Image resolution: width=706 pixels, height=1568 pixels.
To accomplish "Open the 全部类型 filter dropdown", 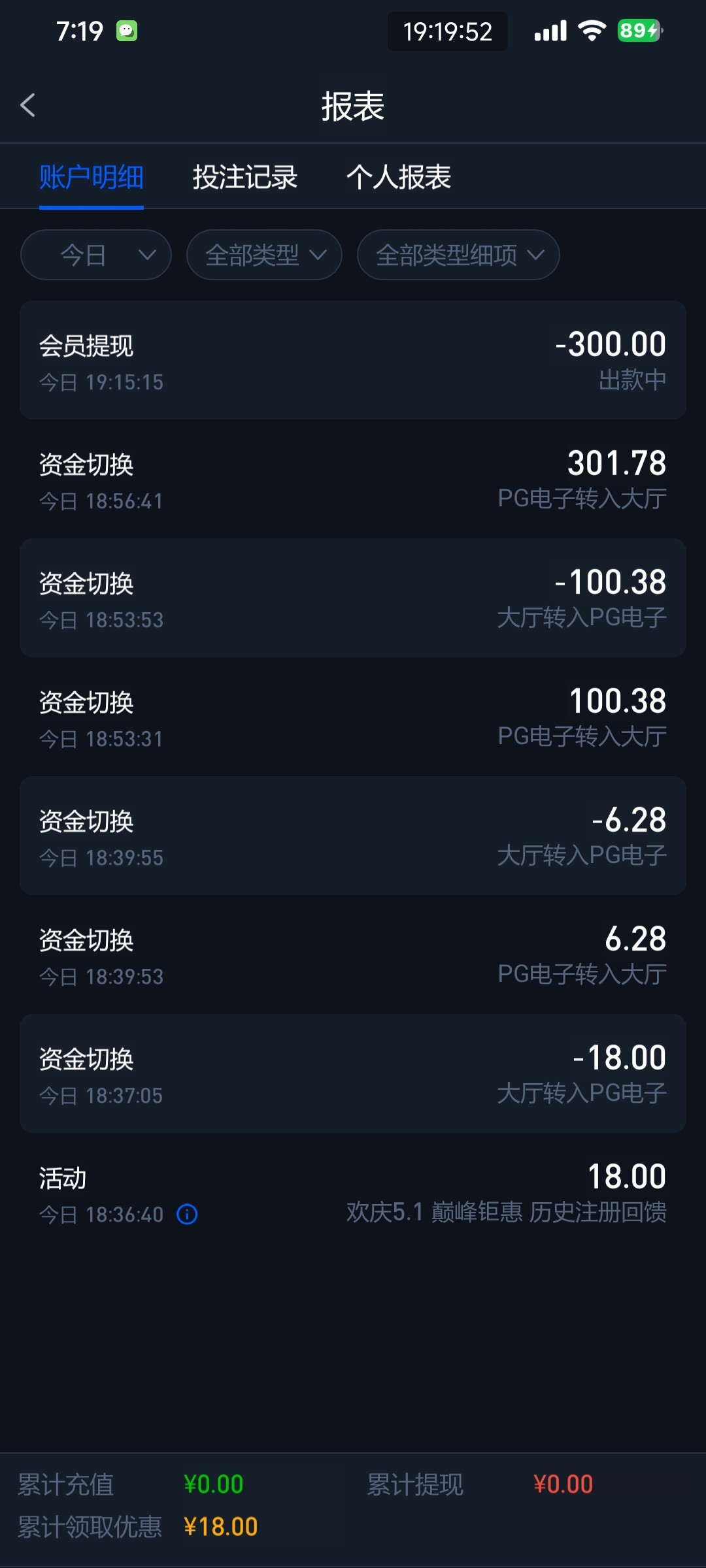I will click(264, 255).
